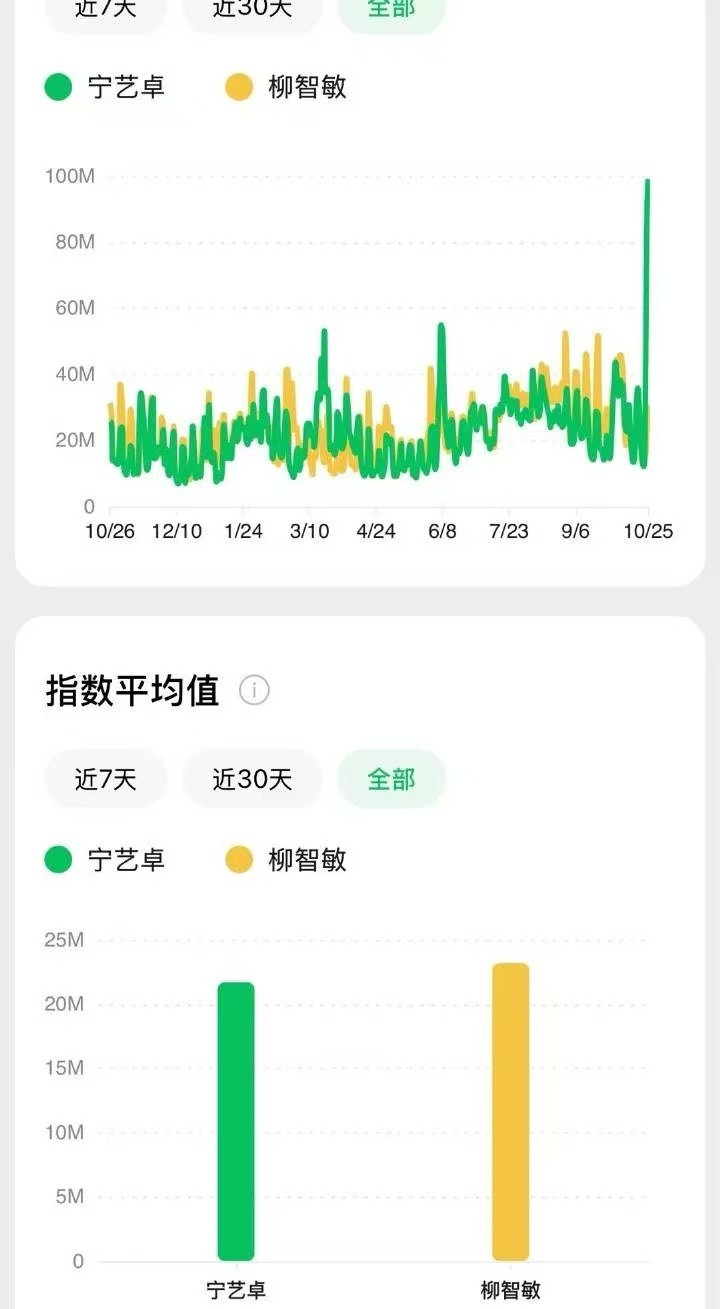Switch to 近7天 in the top chart

(104, 8)
